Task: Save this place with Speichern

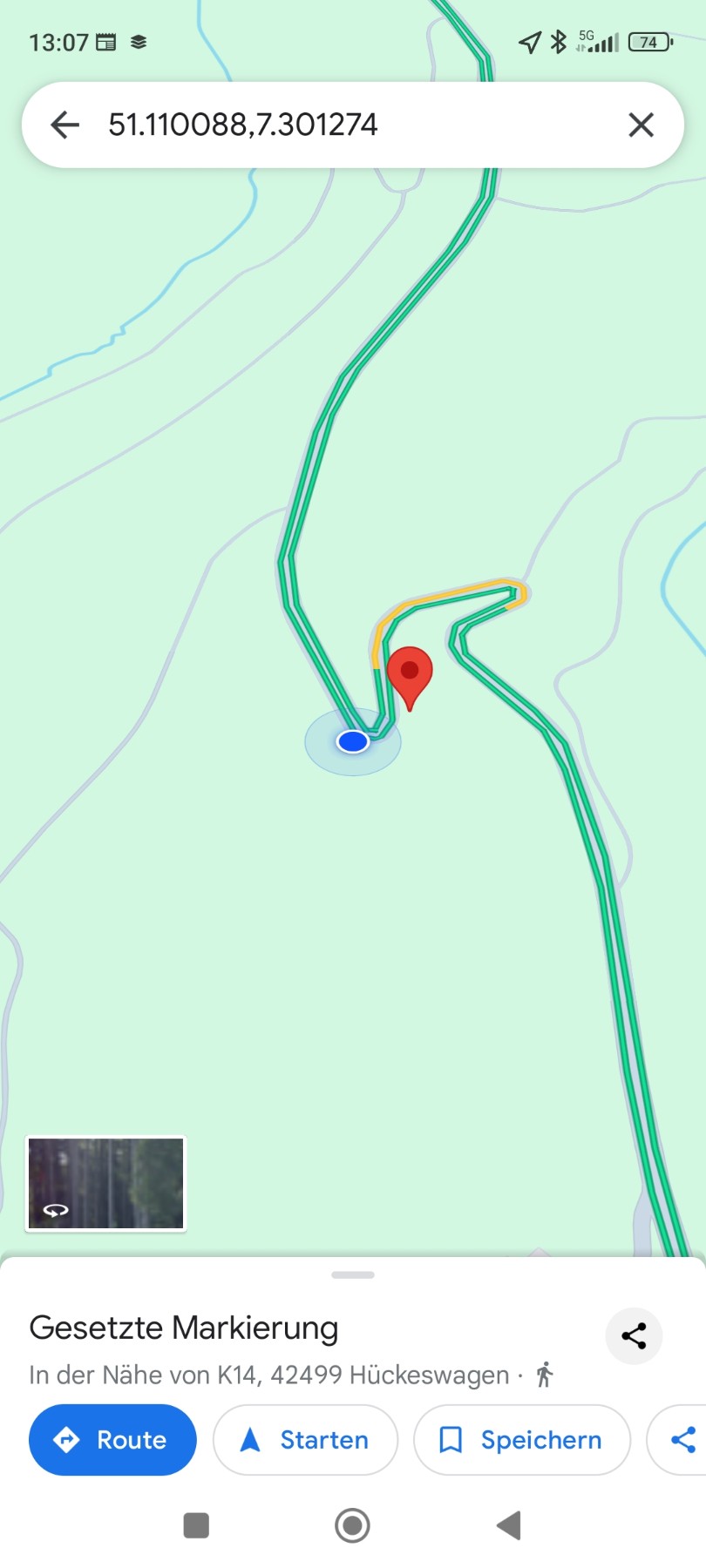Action: (x=521, y=1440)
